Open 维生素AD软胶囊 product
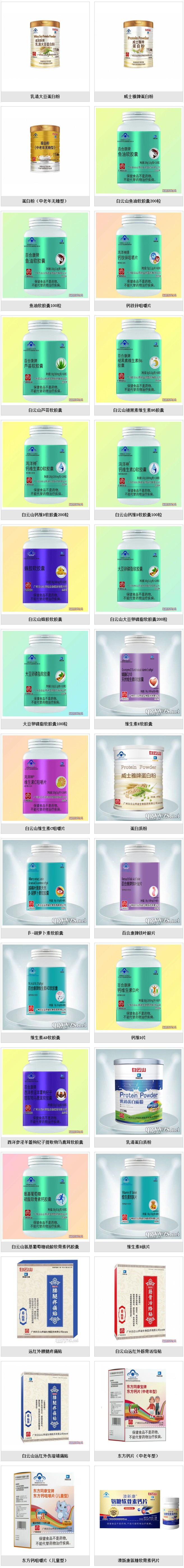Screen dimensions: 184x1568 pos(45,987)
